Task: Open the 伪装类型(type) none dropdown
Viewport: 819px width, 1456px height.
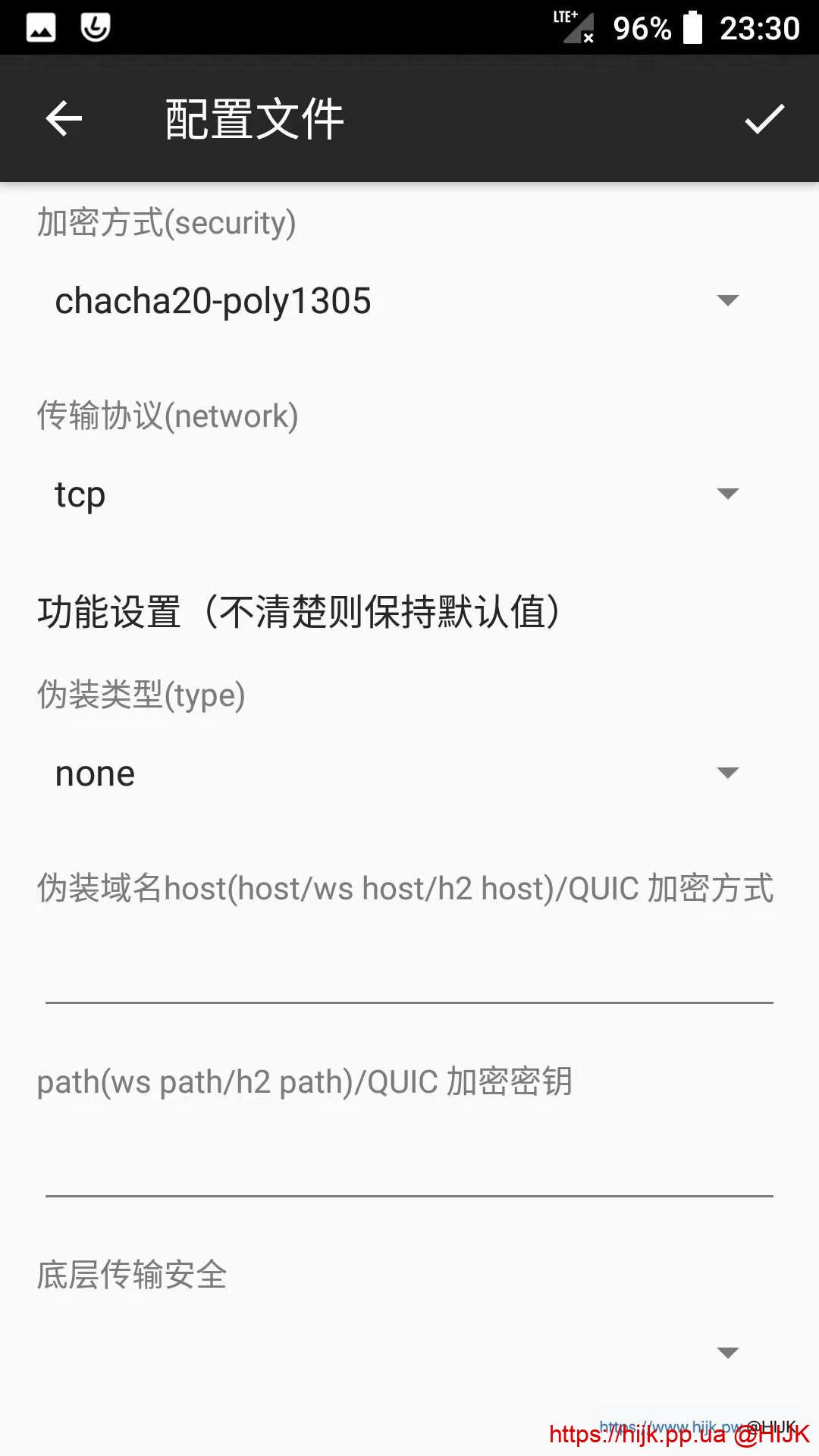Action: pyautogui.click(x=394, y=773)
